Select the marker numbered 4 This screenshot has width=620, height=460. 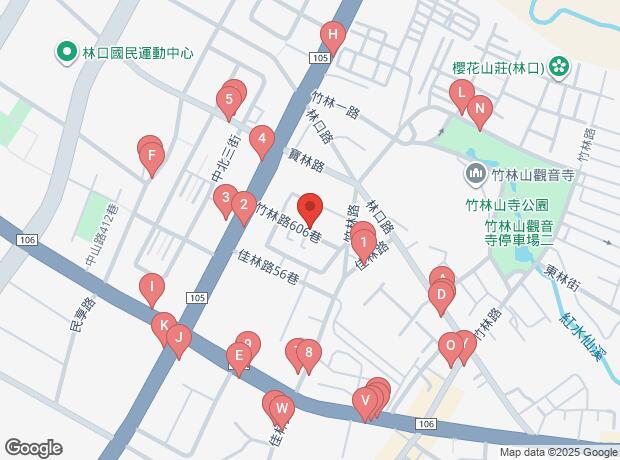coord(262,139)
